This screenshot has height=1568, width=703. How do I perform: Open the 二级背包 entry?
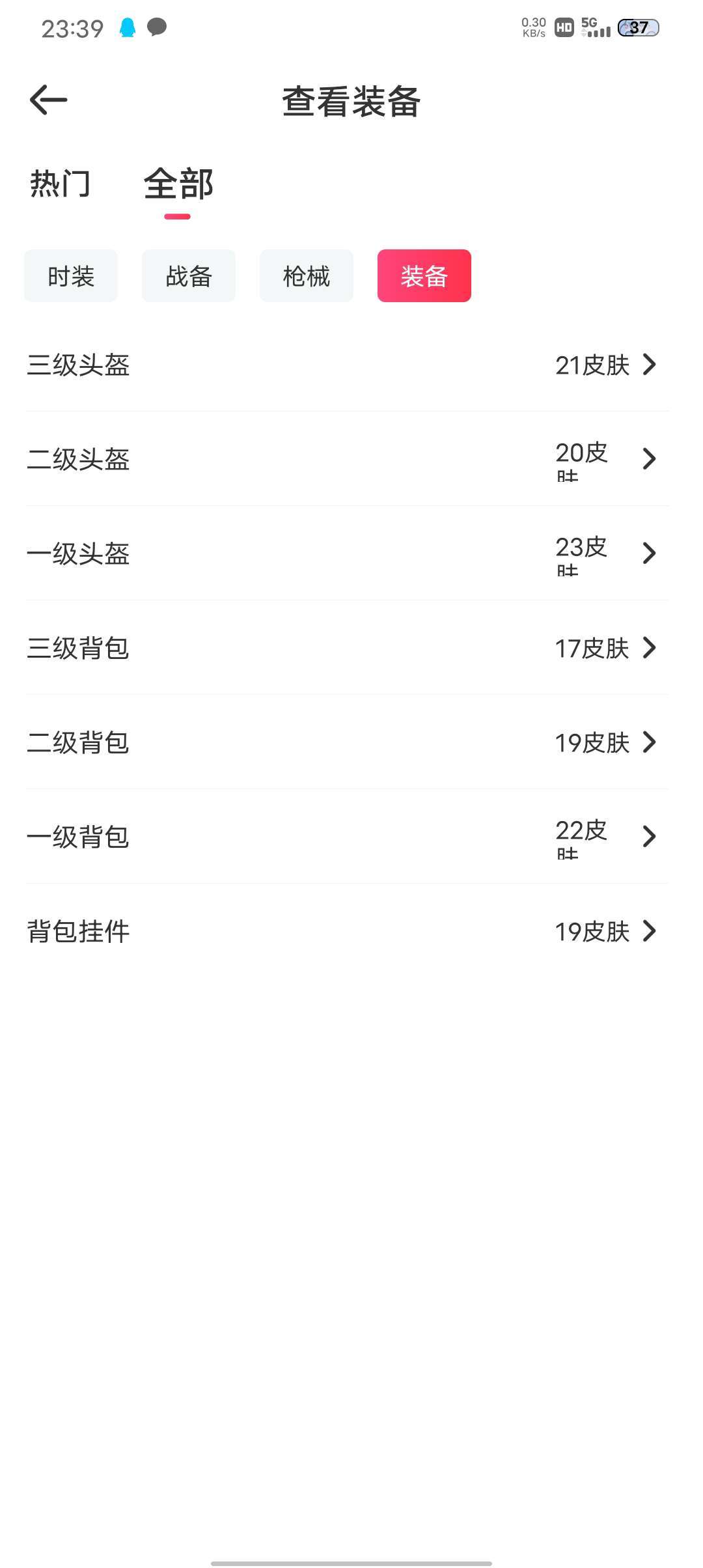coord(348,742)
